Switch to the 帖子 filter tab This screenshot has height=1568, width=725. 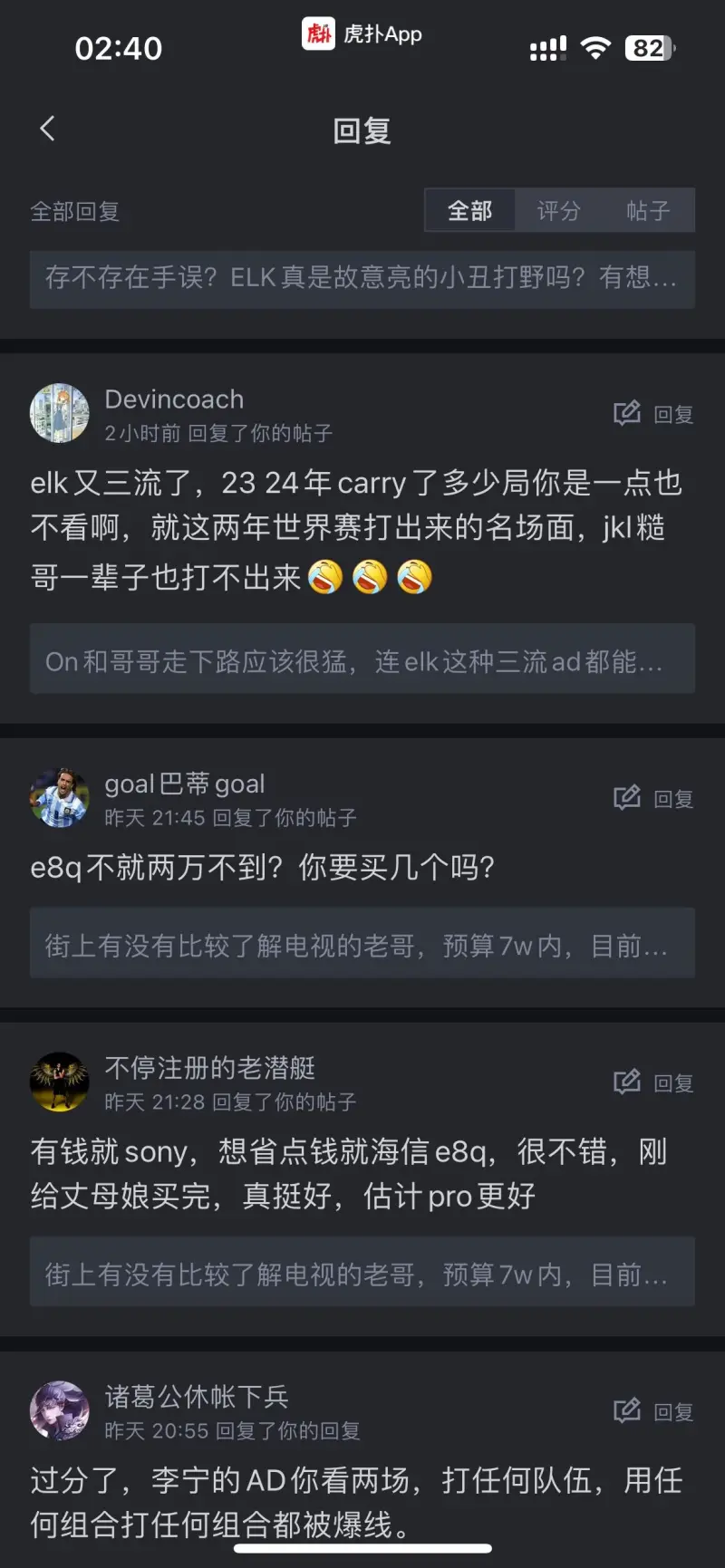tap(648, 211)
